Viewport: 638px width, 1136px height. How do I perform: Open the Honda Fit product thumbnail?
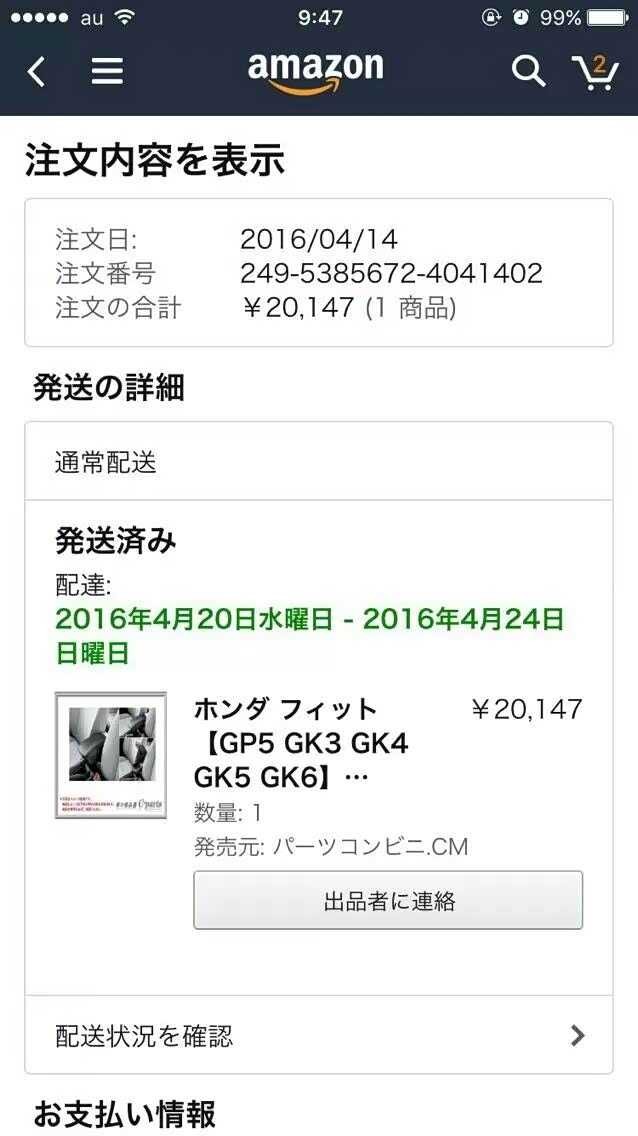[x=111, y=755]
